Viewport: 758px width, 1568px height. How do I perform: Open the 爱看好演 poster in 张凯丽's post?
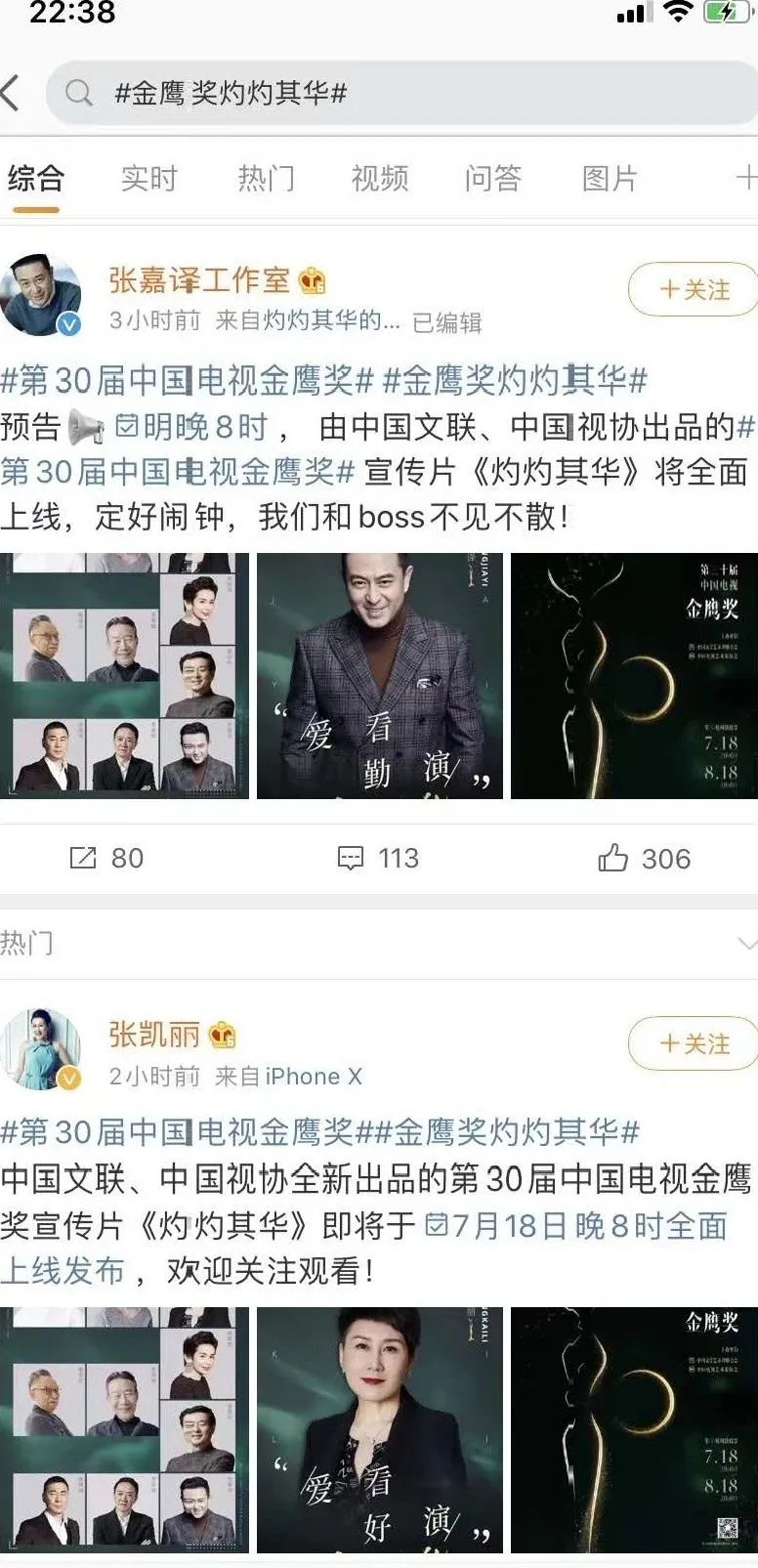coord(379,1429)
